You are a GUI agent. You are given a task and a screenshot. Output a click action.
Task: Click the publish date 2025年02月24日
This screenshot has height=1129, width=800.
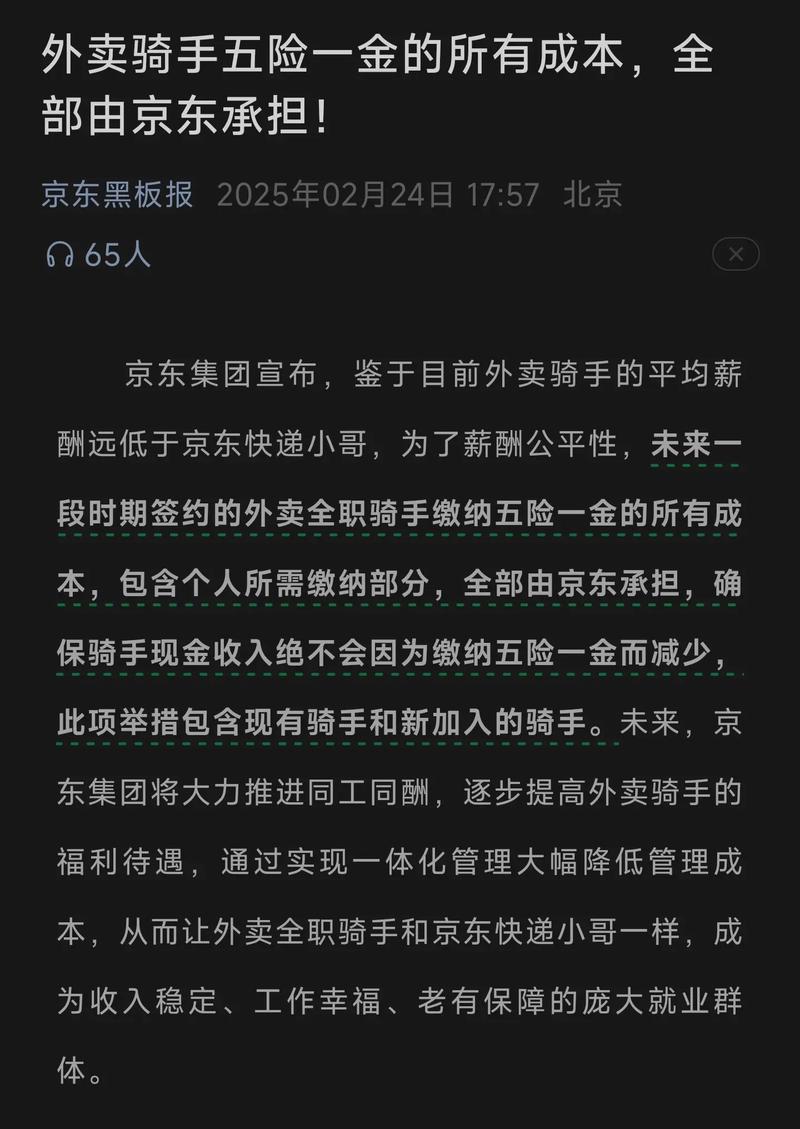[330, 196]
